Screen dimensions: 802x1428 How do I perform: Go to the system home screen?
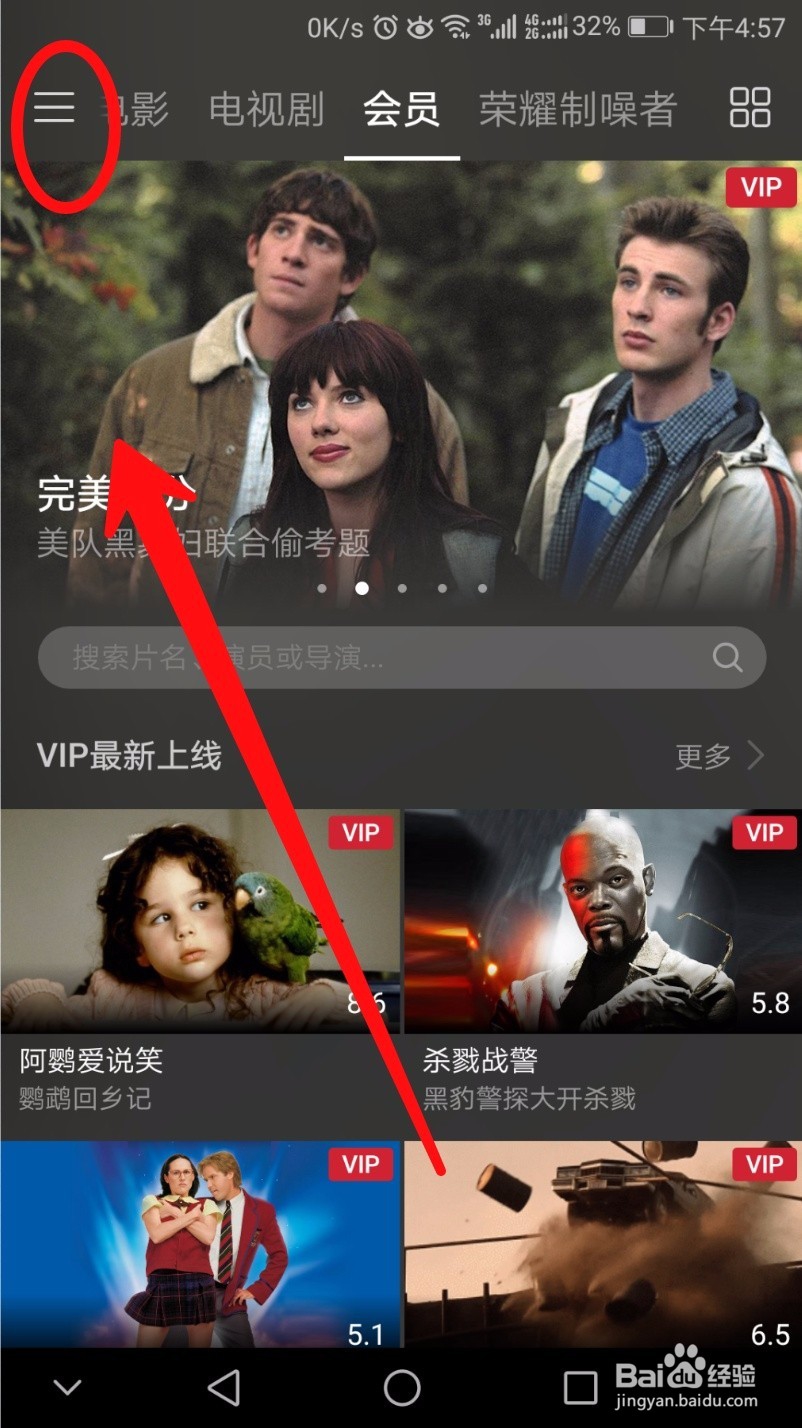coord(402,1387)
